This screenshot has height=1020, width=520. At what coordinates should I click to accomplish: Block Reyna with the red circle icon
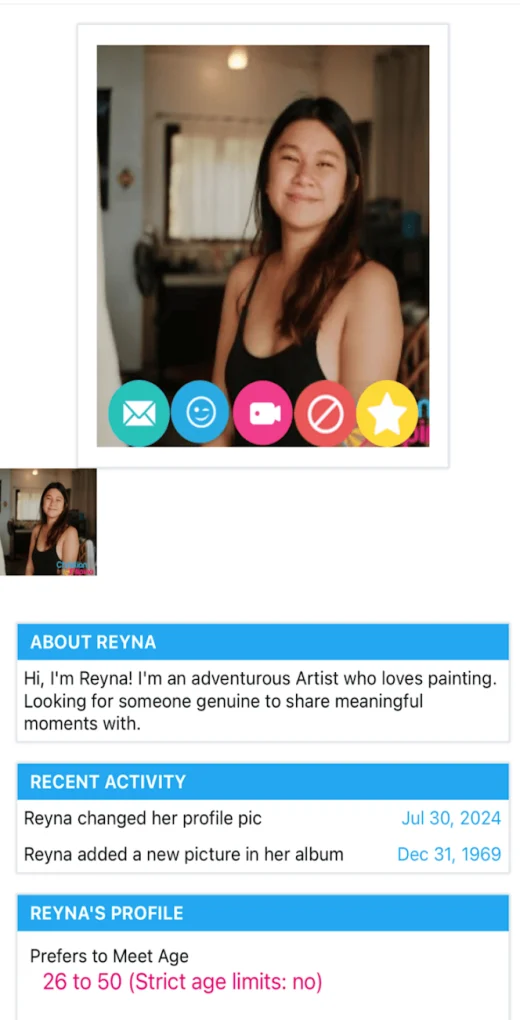pyautogui.click(x=325, y=413)
